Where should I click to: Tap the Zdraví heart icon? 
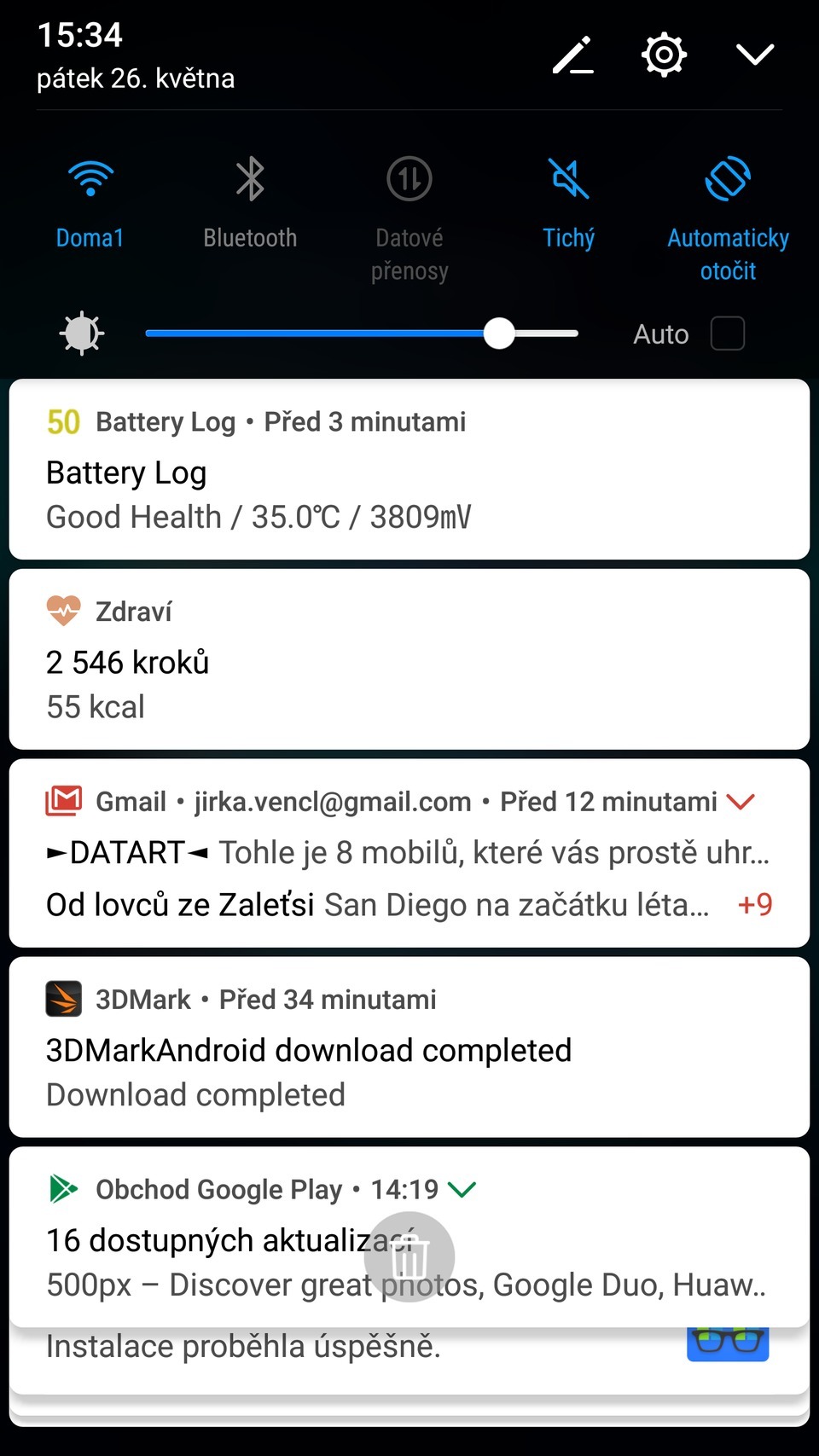pos(62,610)
